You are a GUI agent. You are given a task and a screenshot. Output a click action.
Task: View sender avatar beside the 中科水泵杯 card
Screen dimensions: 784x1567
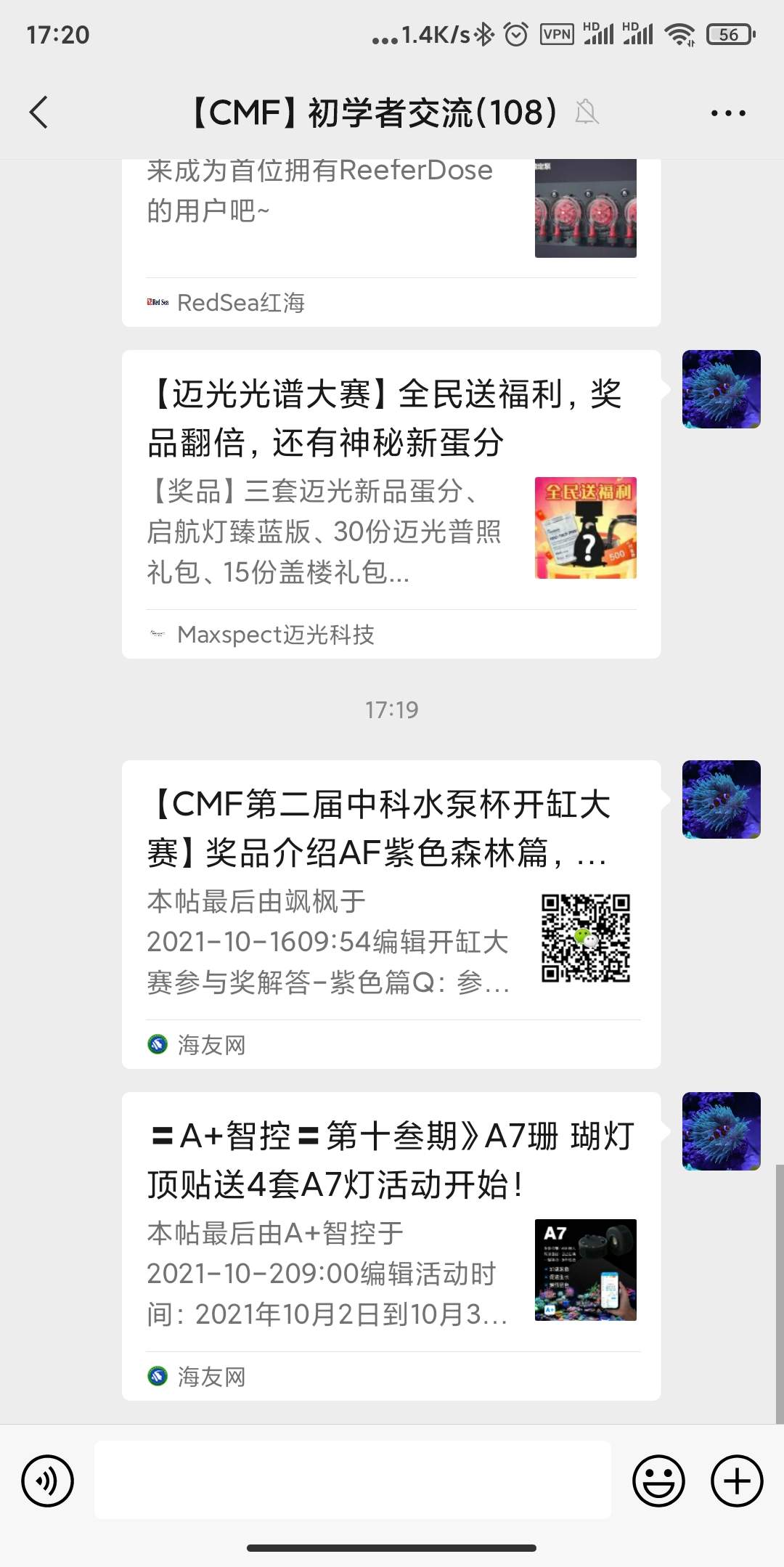[721, 799]
